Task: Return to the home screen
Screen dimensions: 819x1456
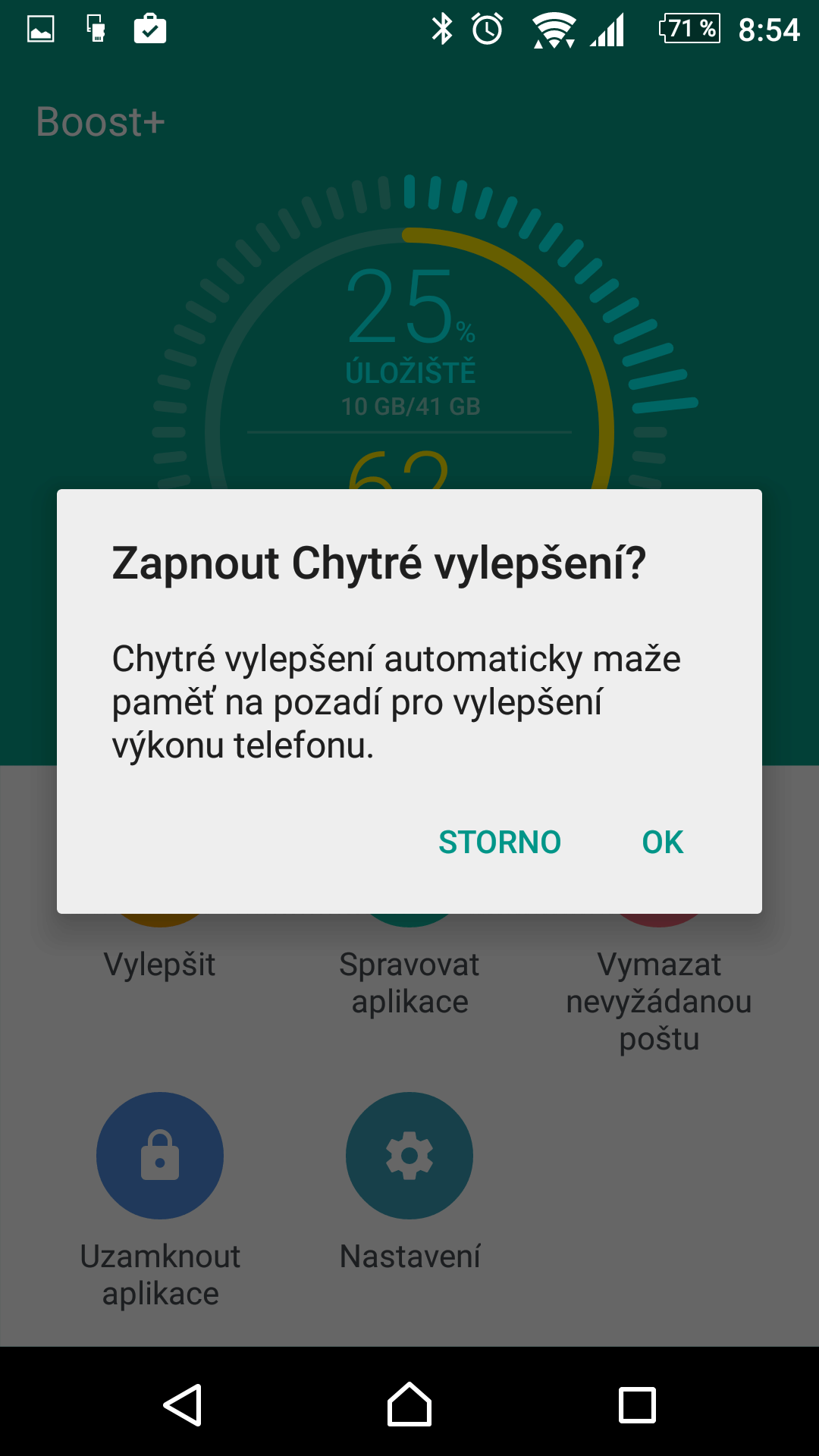Action: [x=409, y=1404]
